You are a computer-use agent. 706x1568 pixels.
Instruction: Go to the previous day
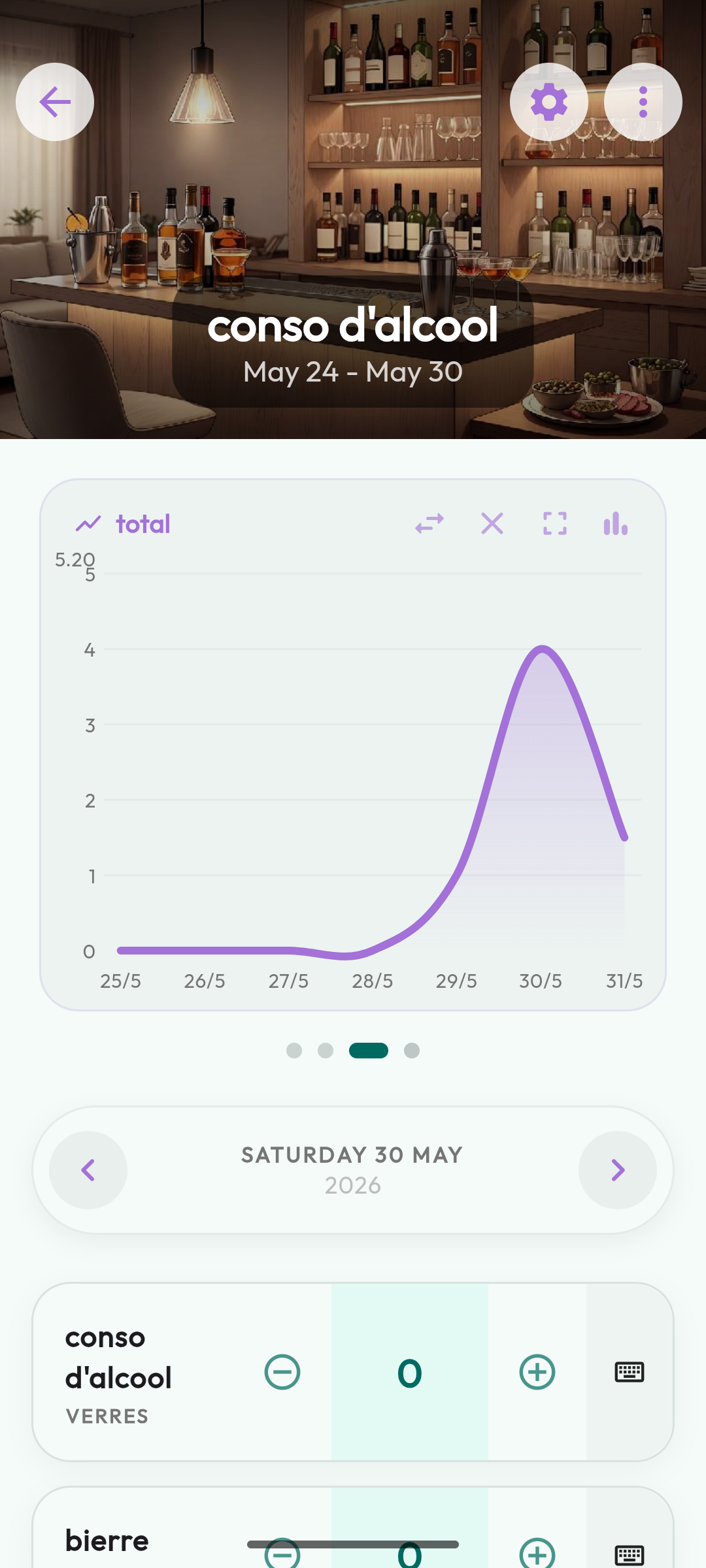coord(88,1170)
